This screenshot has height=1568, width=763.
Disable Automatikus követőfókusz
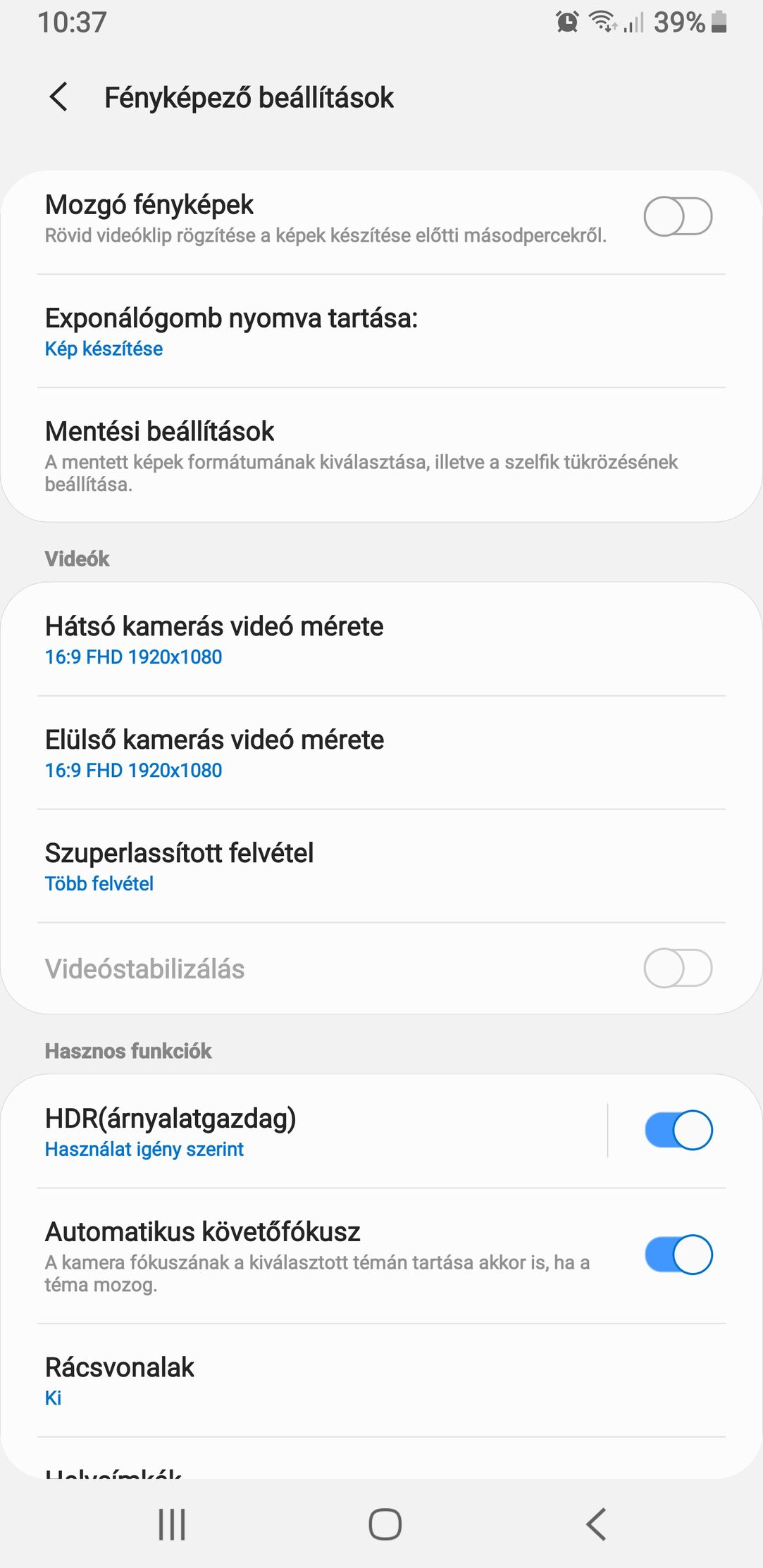pyautogui.click(x=678, y=1255)
